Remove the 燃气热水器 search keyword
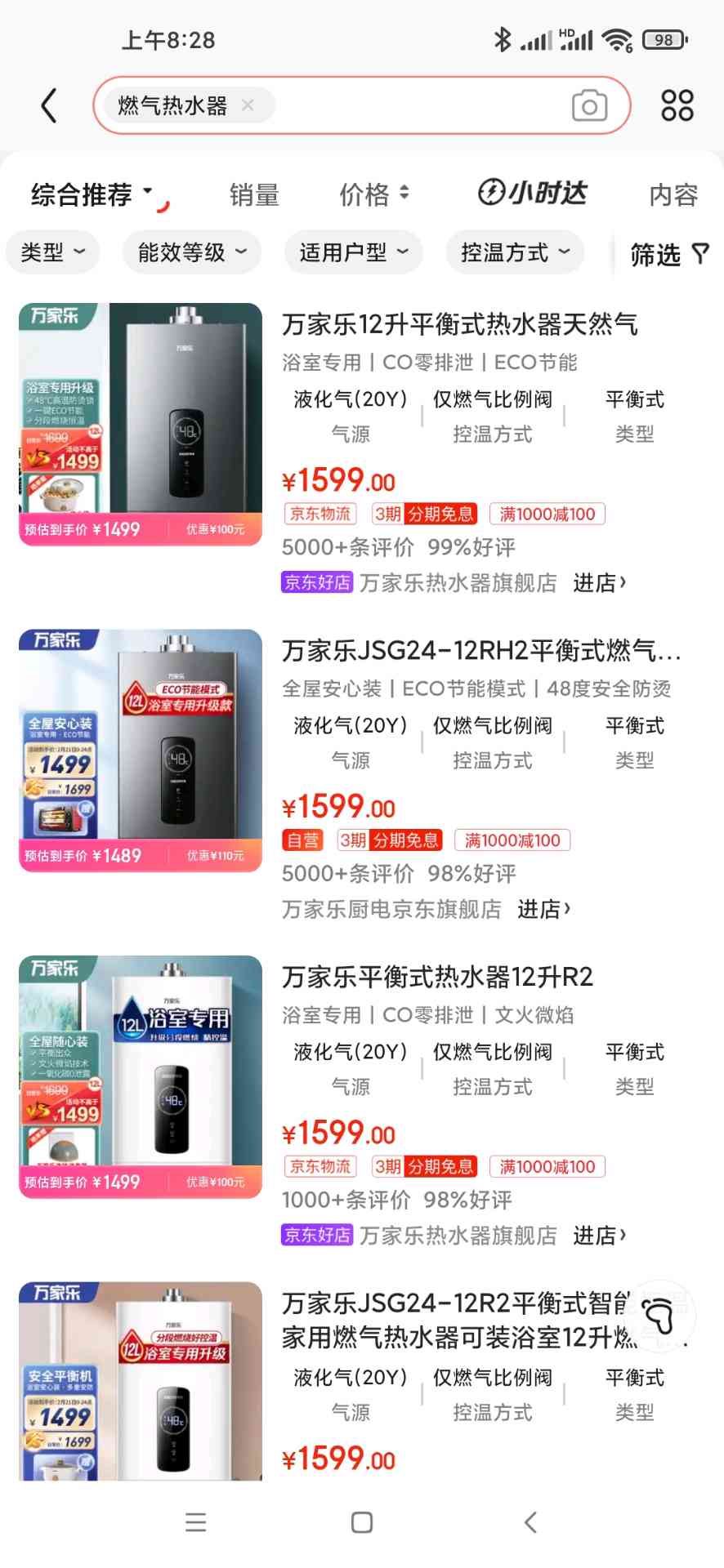The width and height of the screenshot is (724, 1568). point(248,105)
